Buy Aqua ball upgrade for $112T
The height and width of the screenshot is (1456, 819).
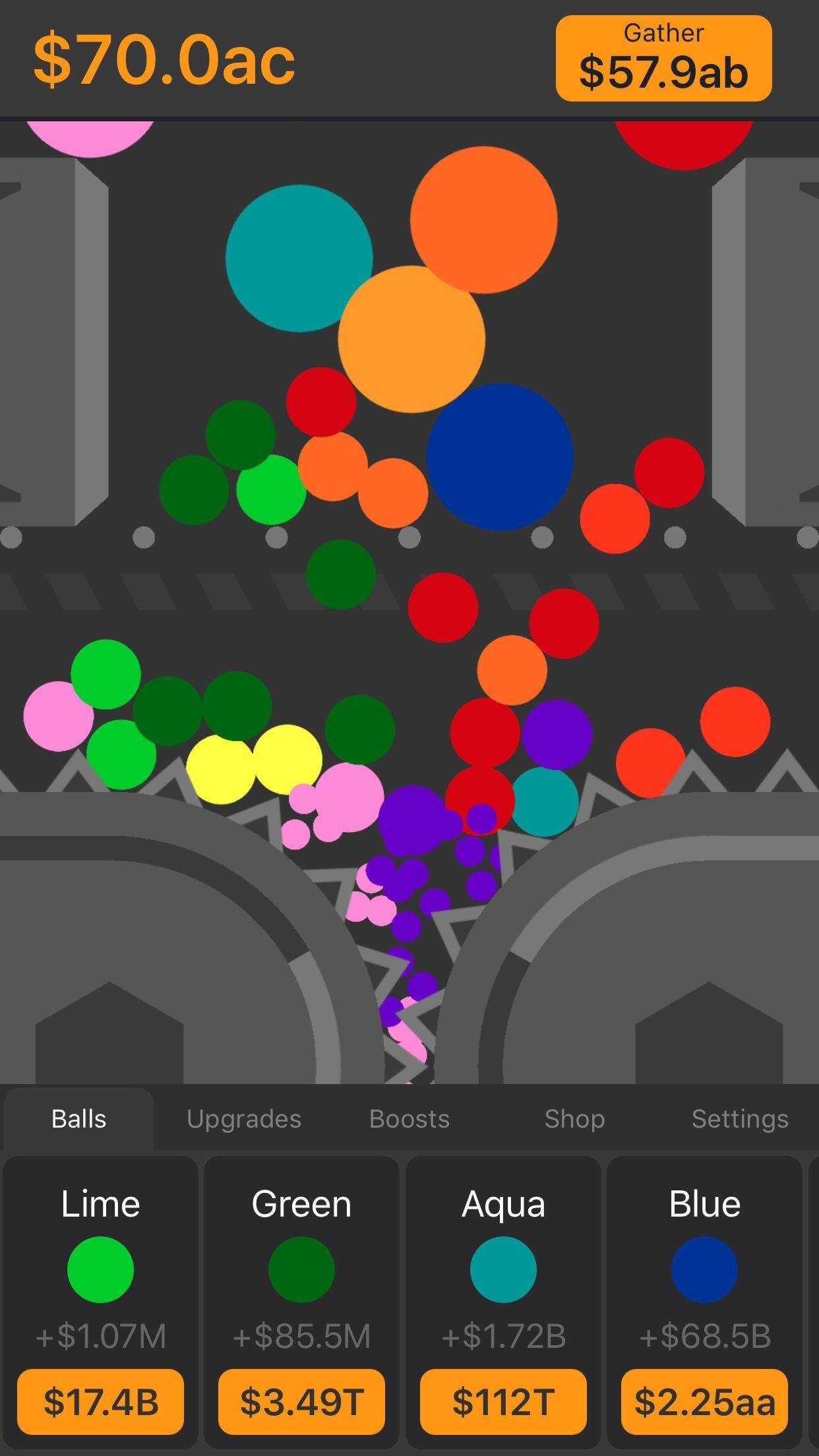(503, 1401)
